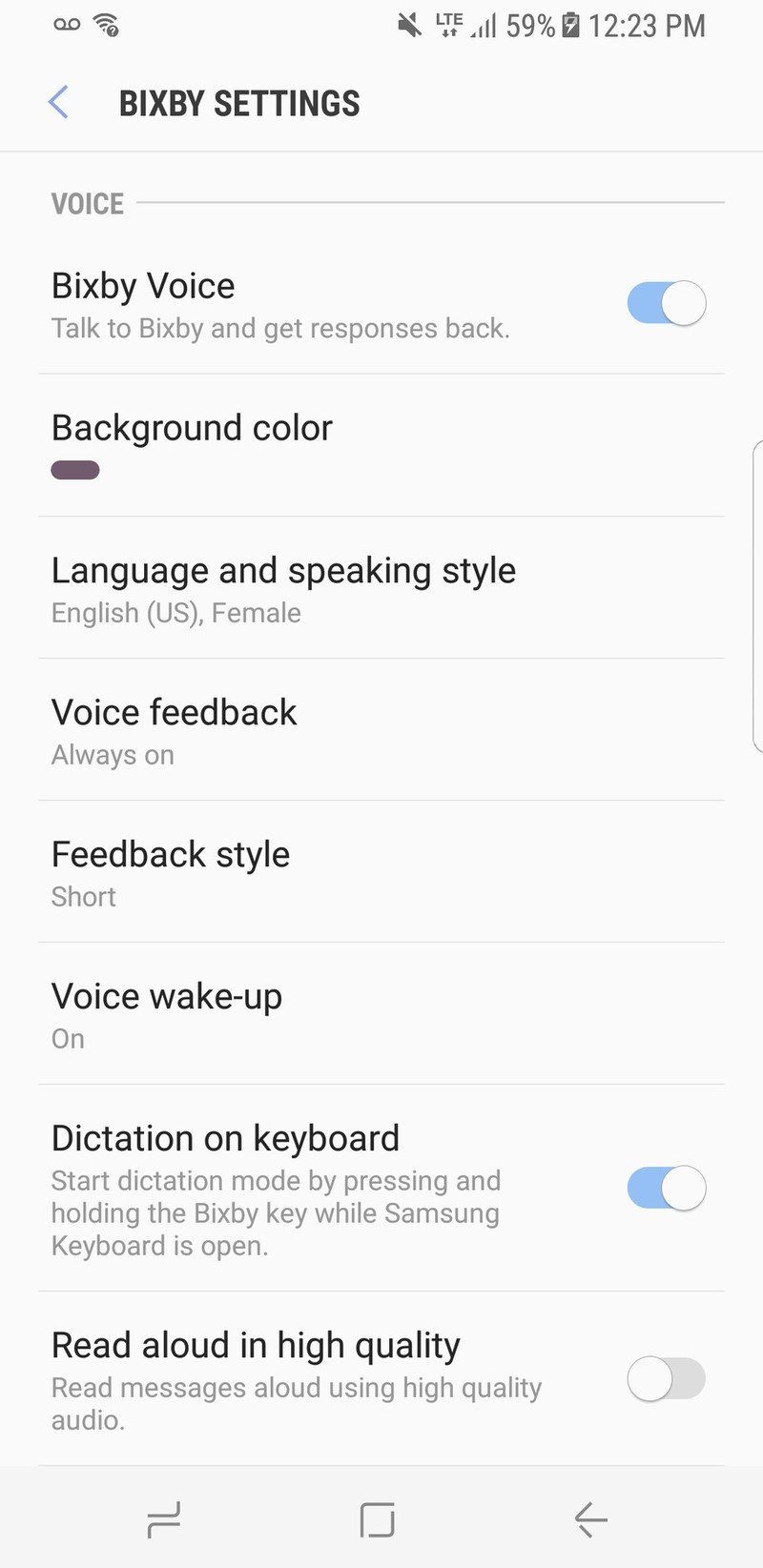763x1568 pixels.
Task: Tap the LTE network indicator
Action: pos(448,26)
